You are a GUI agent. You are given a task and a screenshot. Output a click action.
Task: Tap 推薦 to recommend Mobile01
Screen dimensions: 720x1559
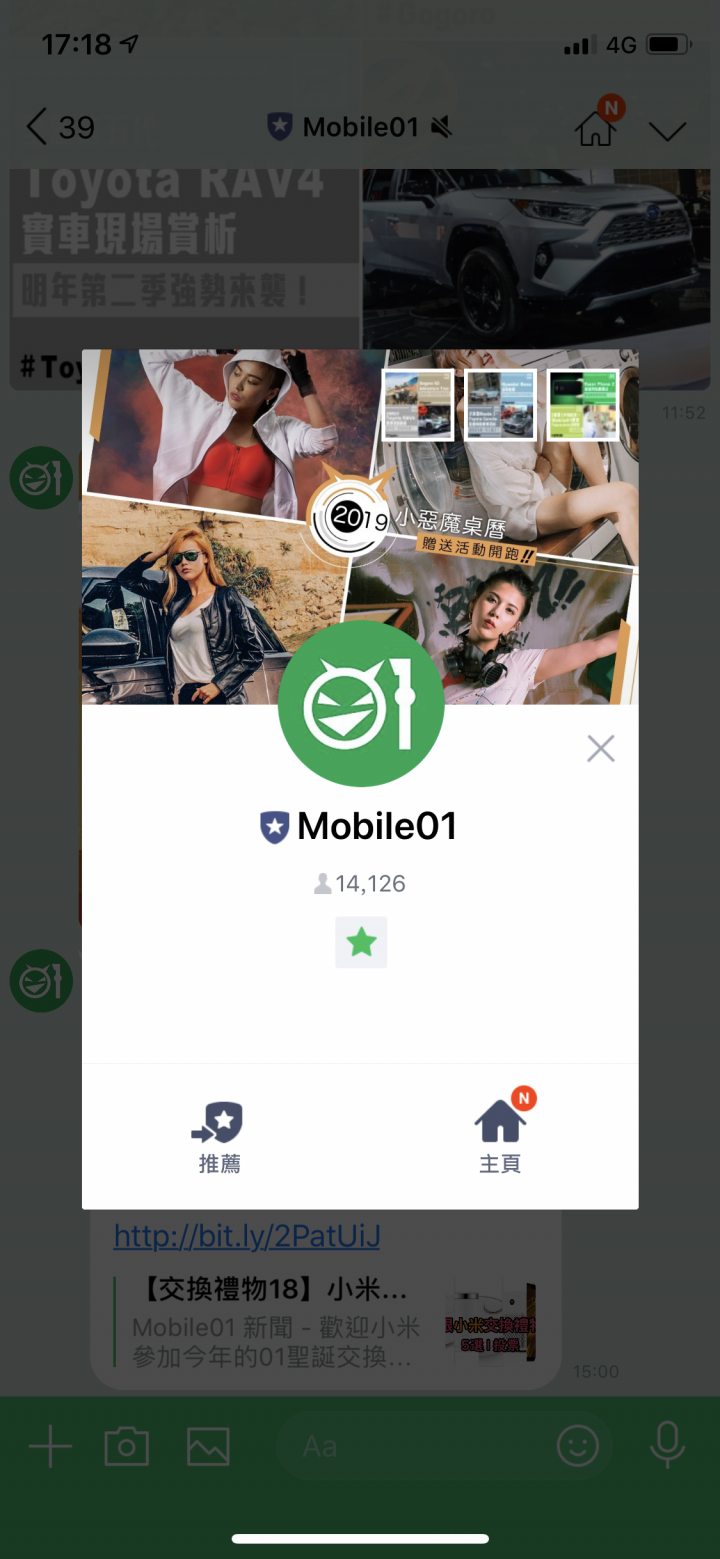218,1136
